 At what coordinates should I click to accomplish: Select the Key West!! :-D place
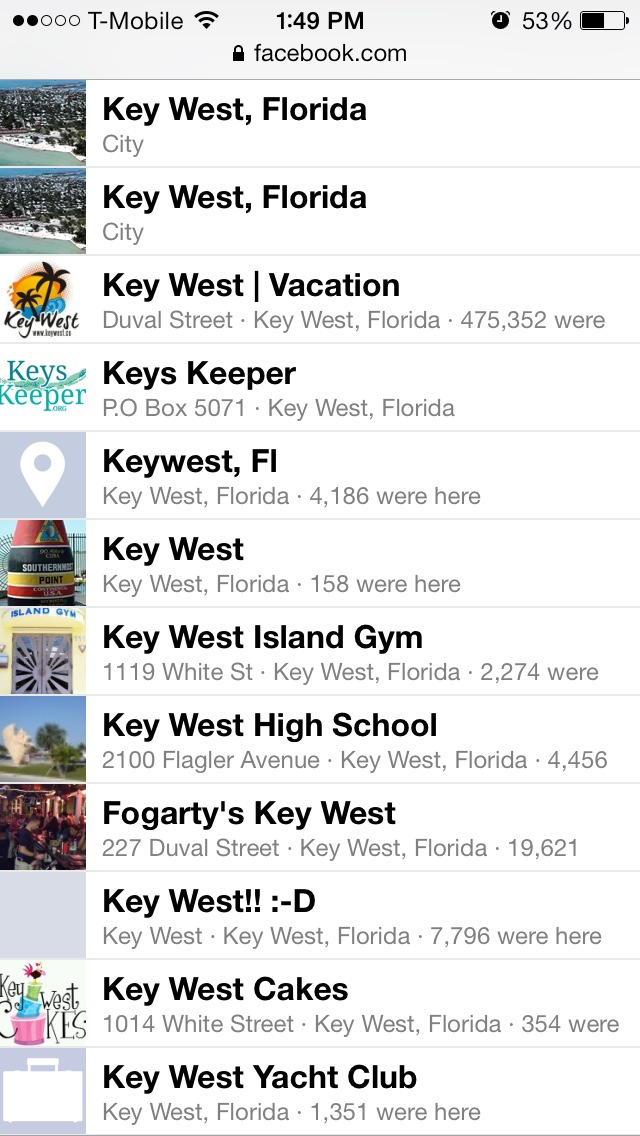point(320,916)
